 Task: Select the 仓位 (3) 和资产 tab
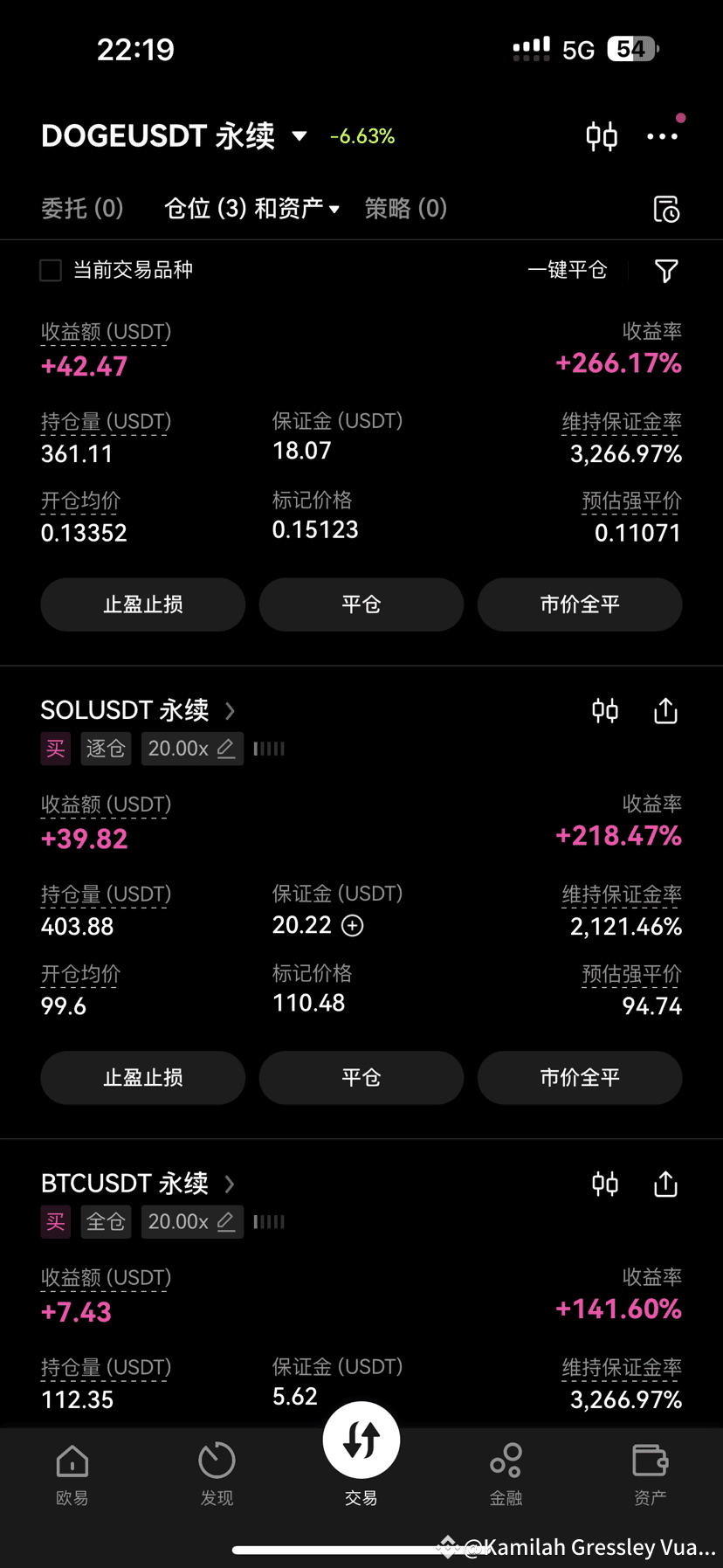click(x=251, y=209)
